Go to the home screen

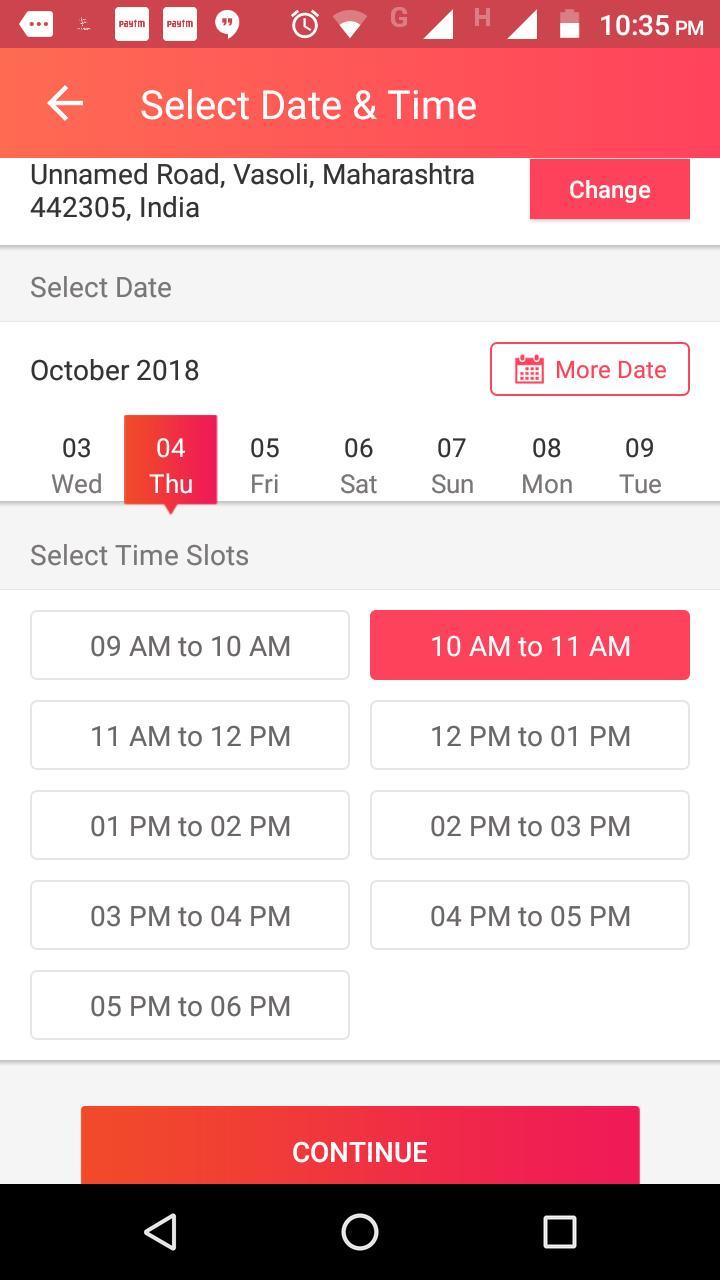click(360, 1232)
